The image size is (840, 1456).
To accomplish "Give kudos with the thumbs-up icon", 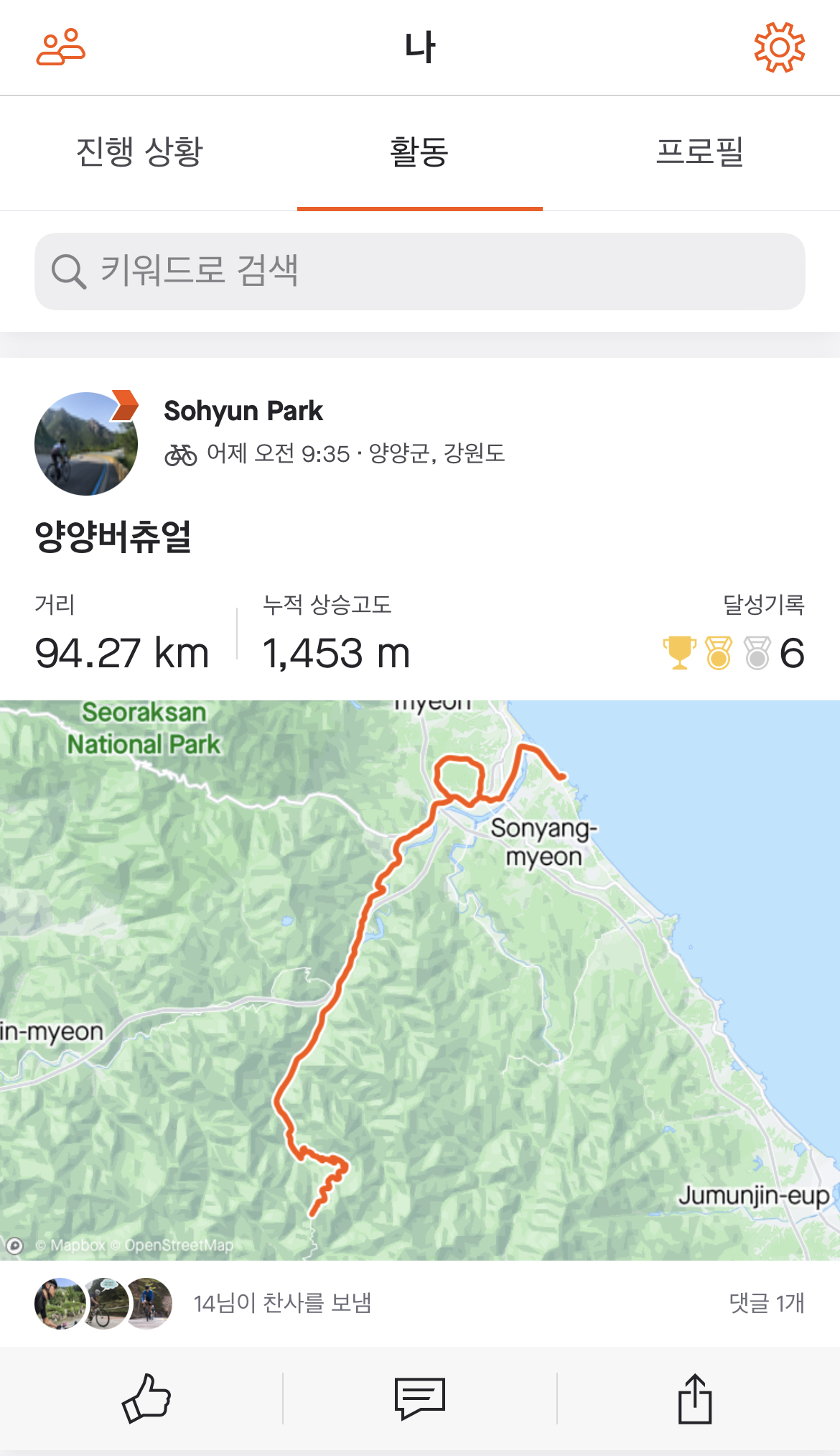I will (146, 1398).
